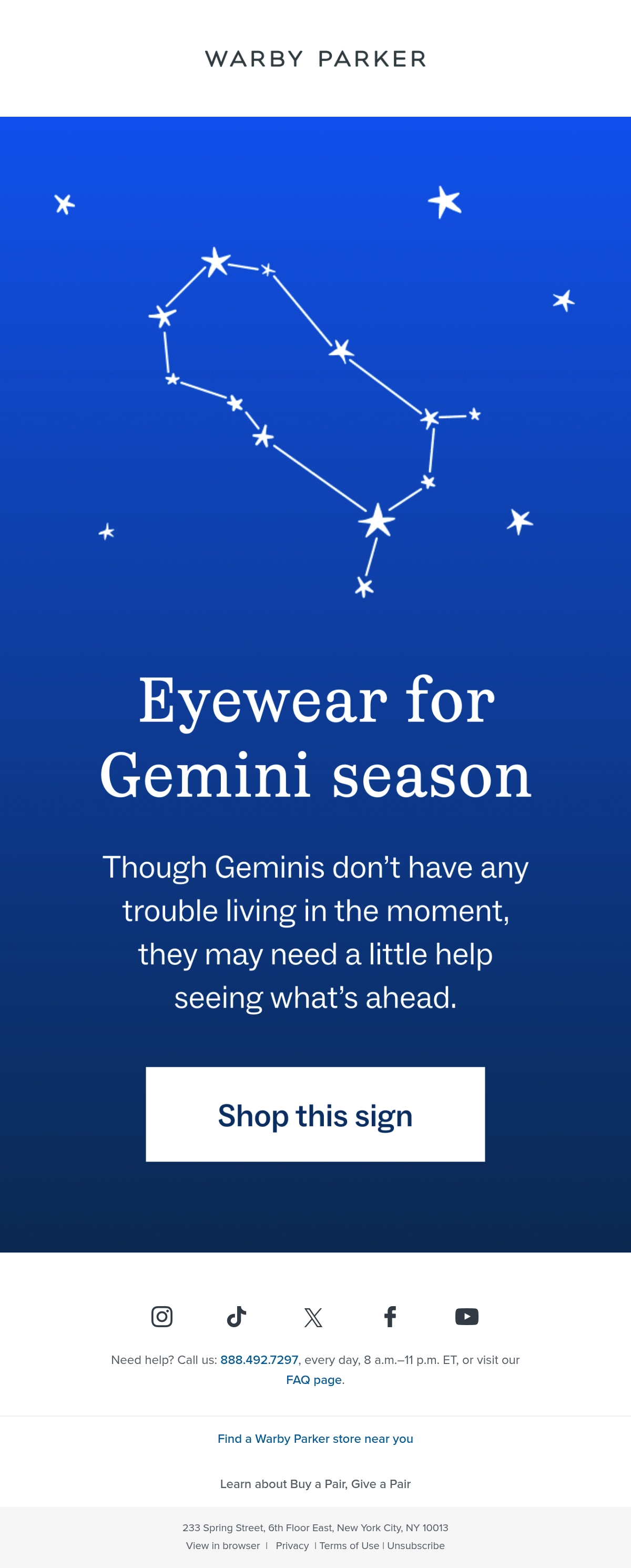Open the Facebook icon link

tap(390, 1317)
